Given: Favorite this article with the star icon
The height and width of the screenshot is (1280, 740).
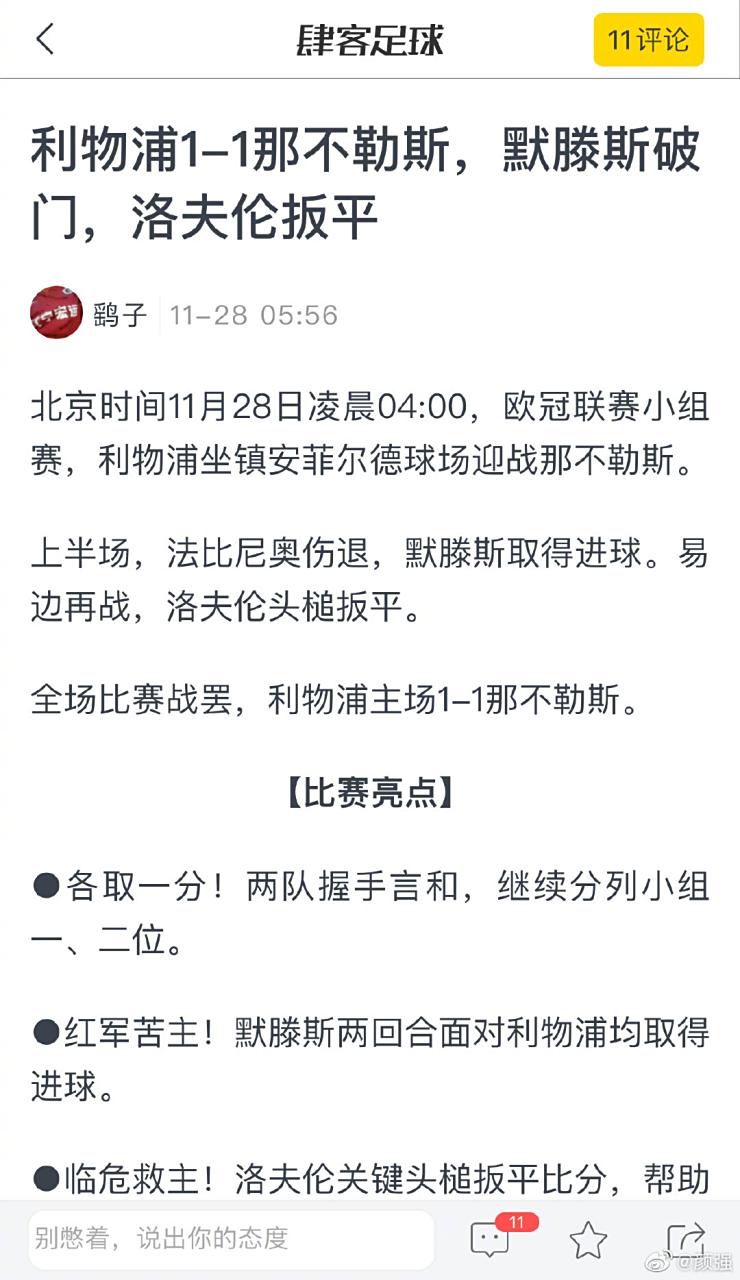Looking at the screenshot, I should 588,1240.
